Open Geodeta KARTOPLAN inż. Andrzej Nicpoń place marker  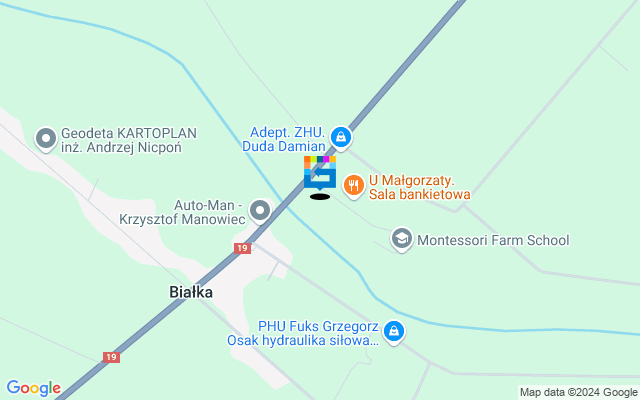point(46,139)
